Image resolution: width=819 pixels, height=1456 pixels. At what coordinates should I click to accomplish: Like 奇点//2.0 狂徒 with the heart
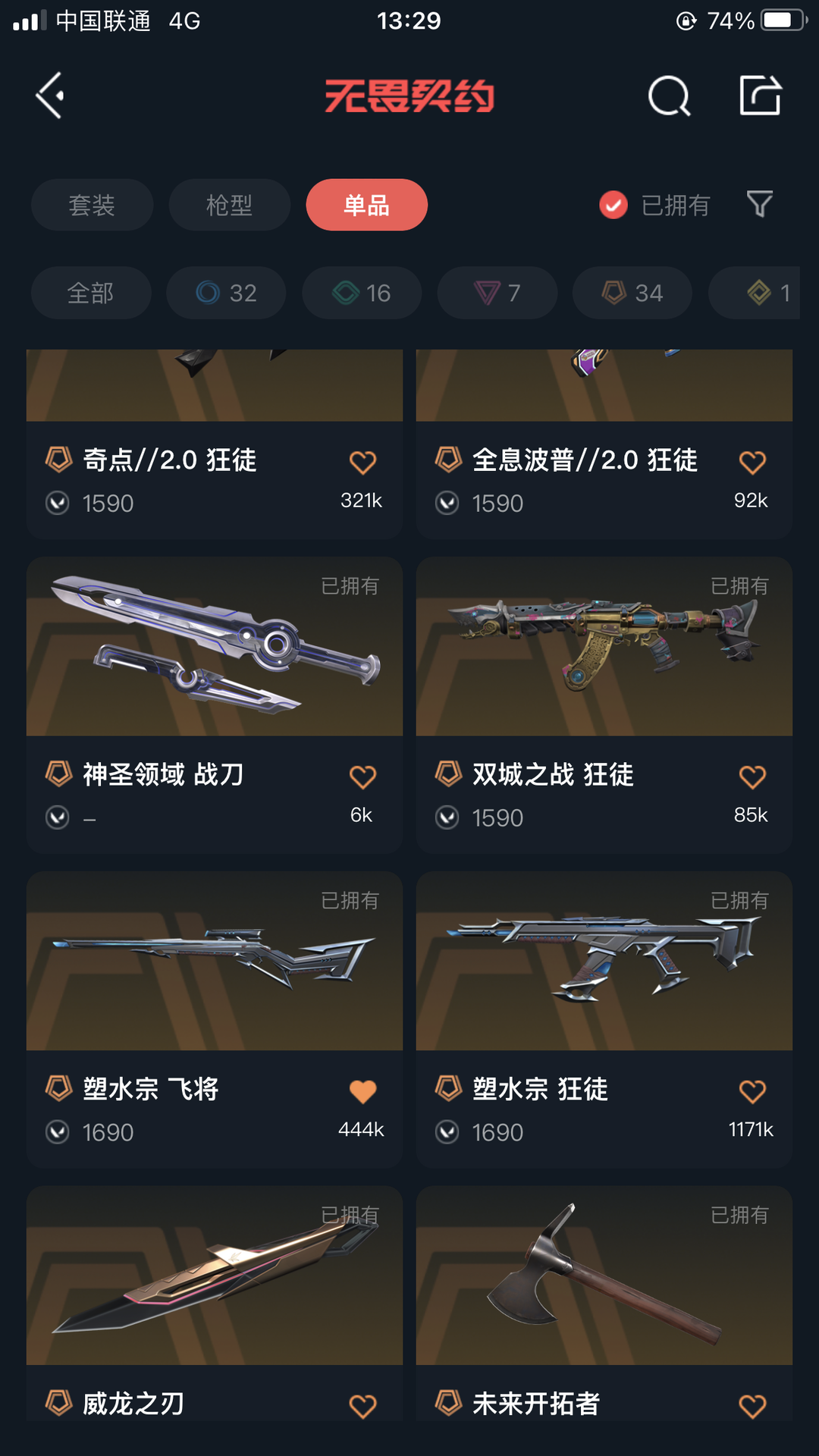click(362, 462)
